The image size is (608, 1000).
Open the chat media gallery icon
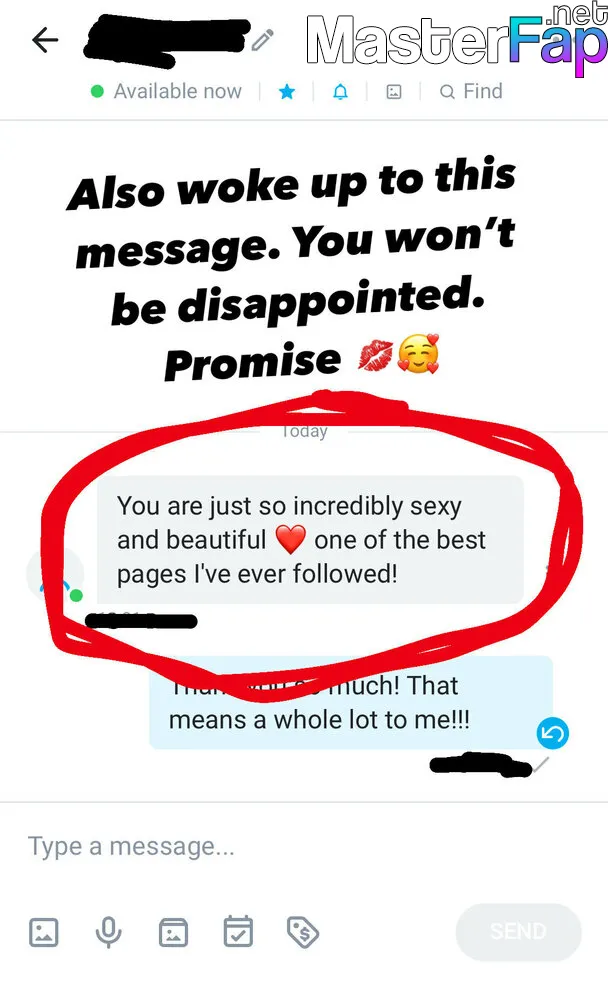click(394, 92)
